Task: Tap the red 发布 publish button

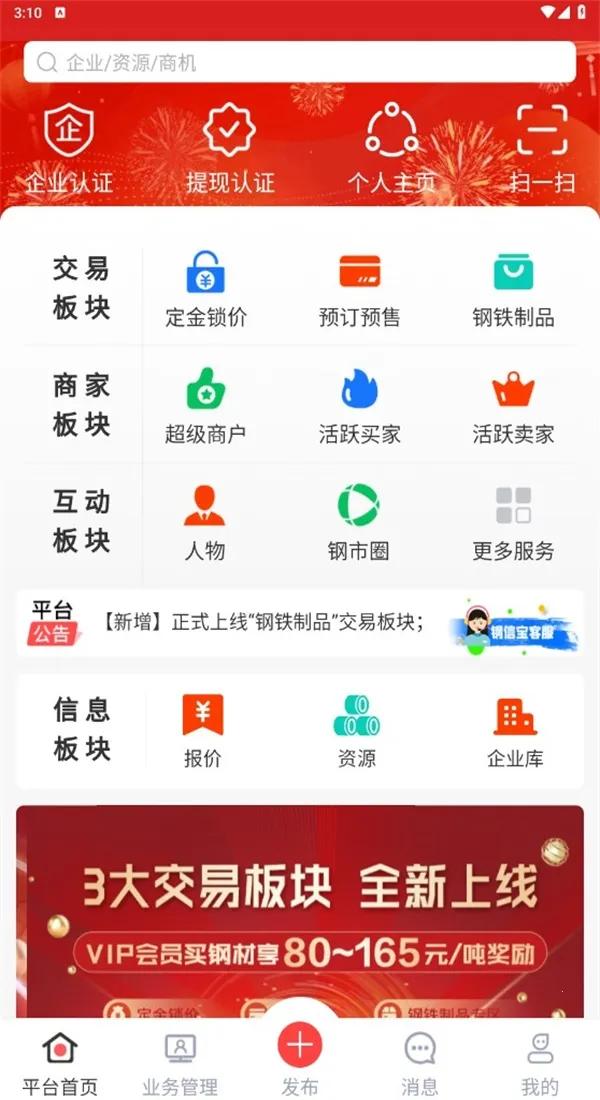Action: pos(300,1048)
